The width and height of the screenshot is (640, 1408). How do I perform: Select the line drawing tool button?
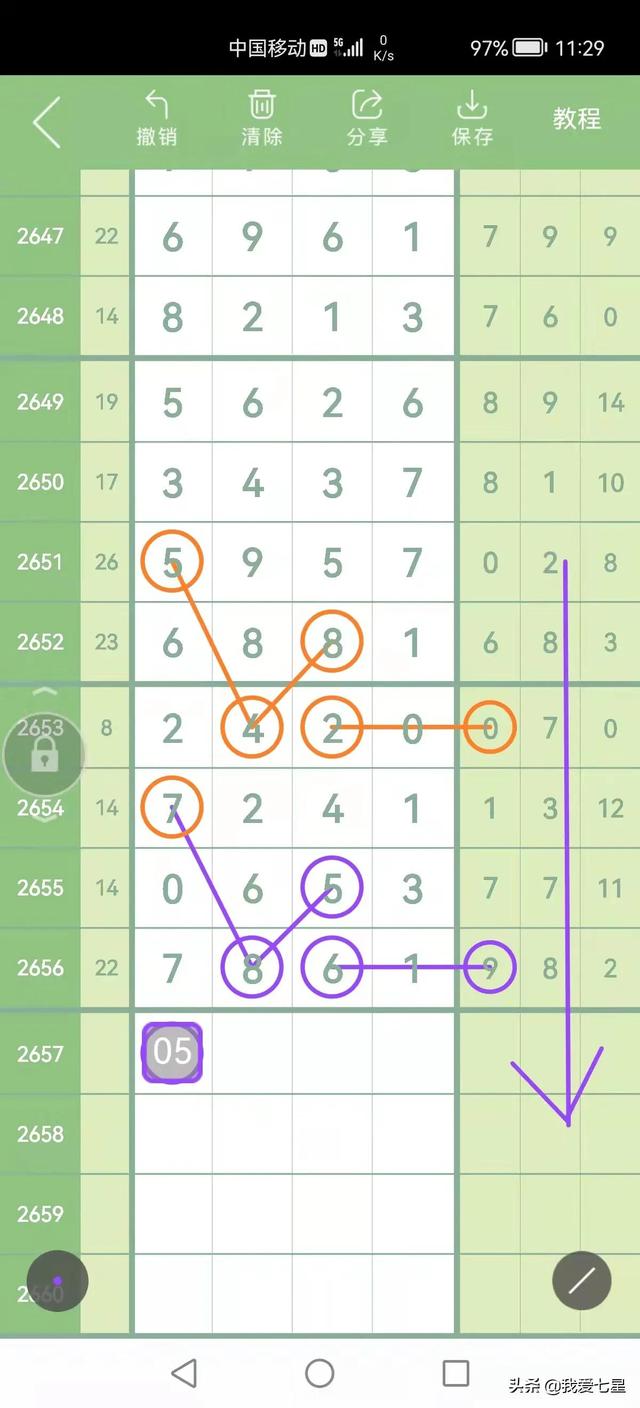coord(582,1280)
